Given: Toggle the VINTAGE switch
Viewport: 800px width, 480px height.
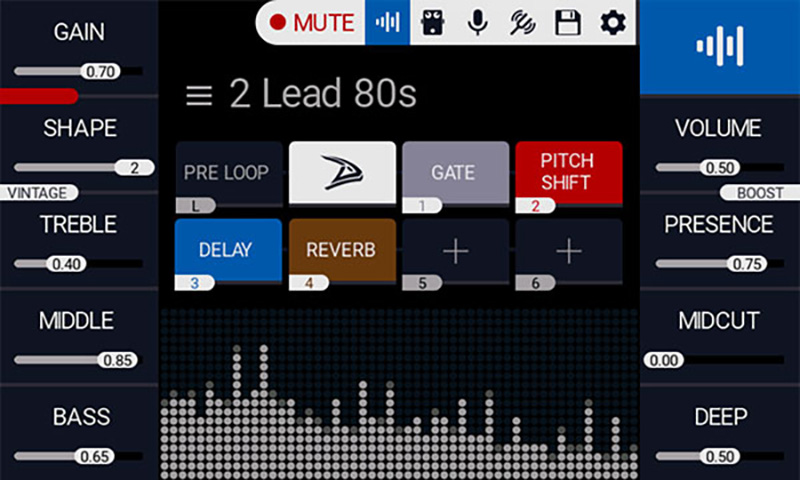Looking at the screenshot, I should pos(38,193).
